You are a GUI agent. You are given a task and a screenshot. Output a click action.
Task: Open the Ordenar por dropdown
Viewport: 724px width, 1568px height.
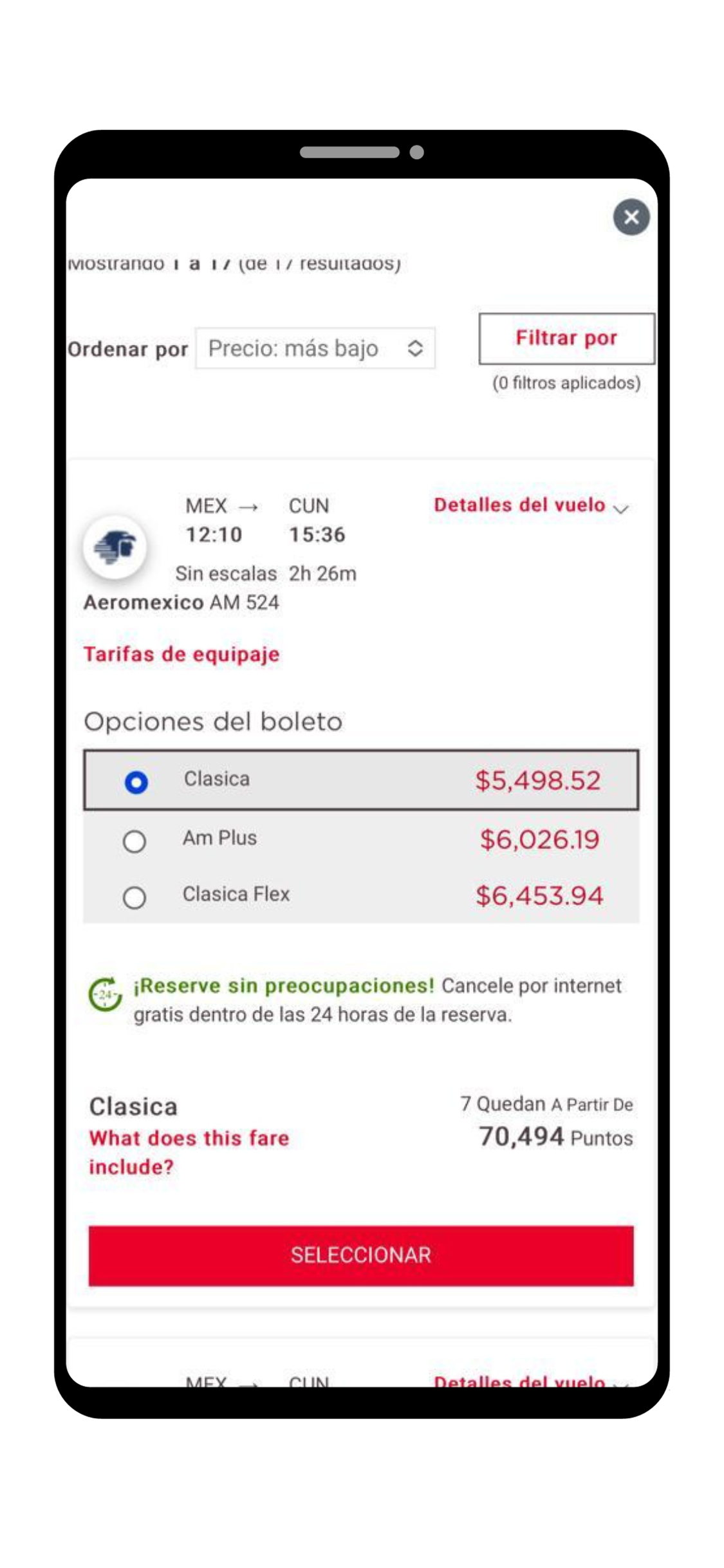click(x=315, y=348)
